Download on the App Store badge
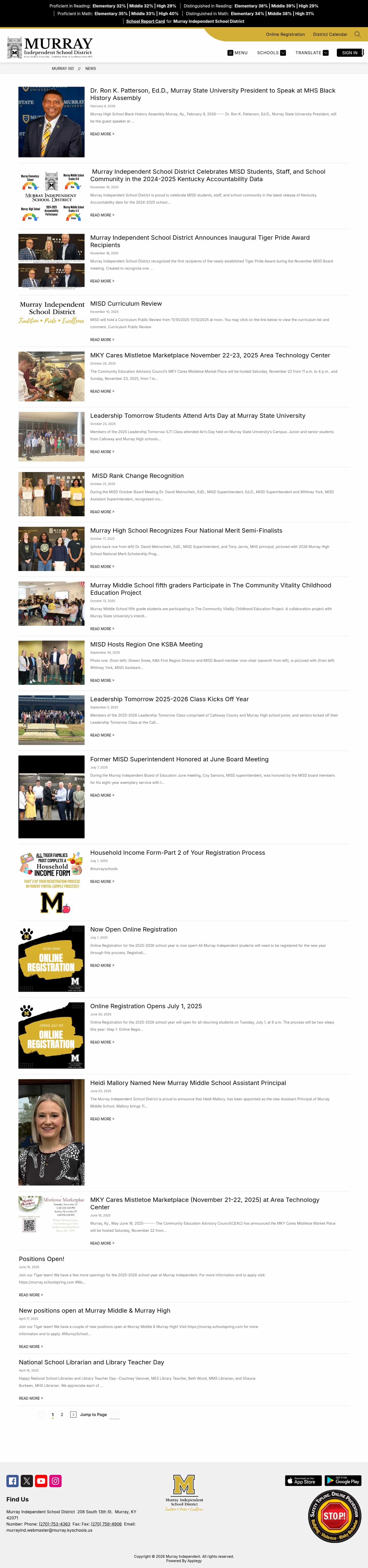Viewport: 368px width, 1568px height. tap(303, 1480)
